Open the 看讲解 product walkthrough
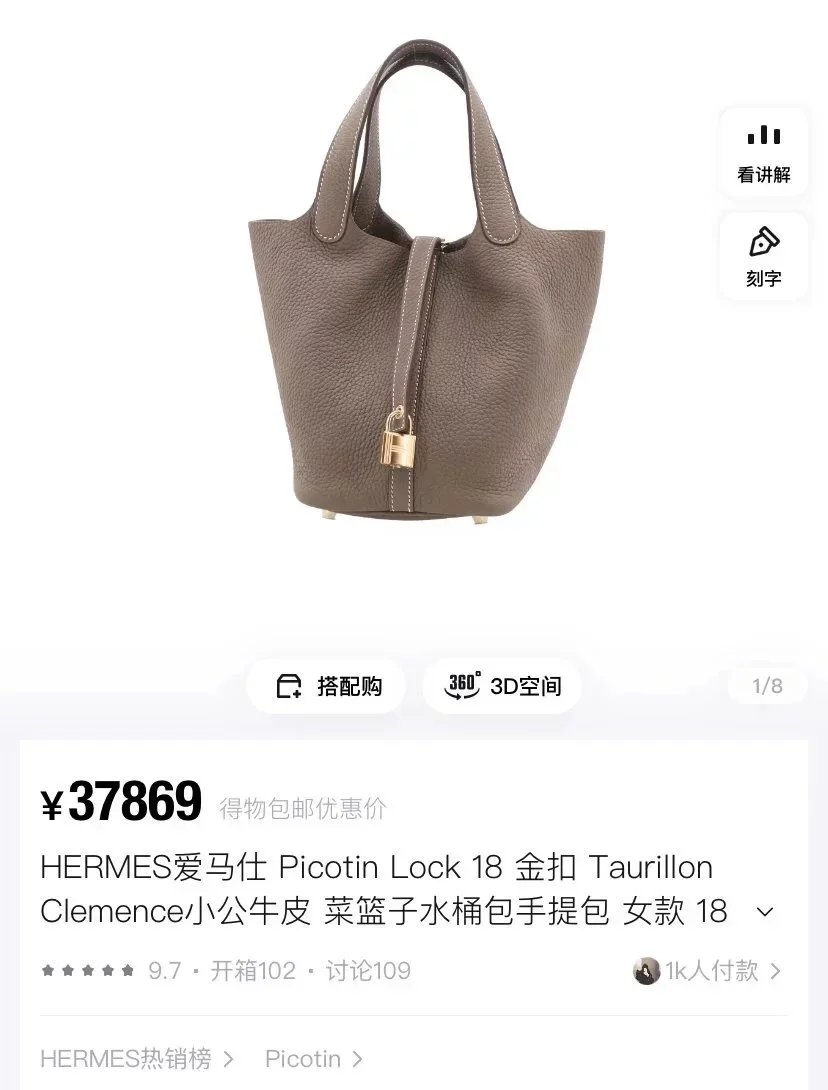 coord(763,153)
